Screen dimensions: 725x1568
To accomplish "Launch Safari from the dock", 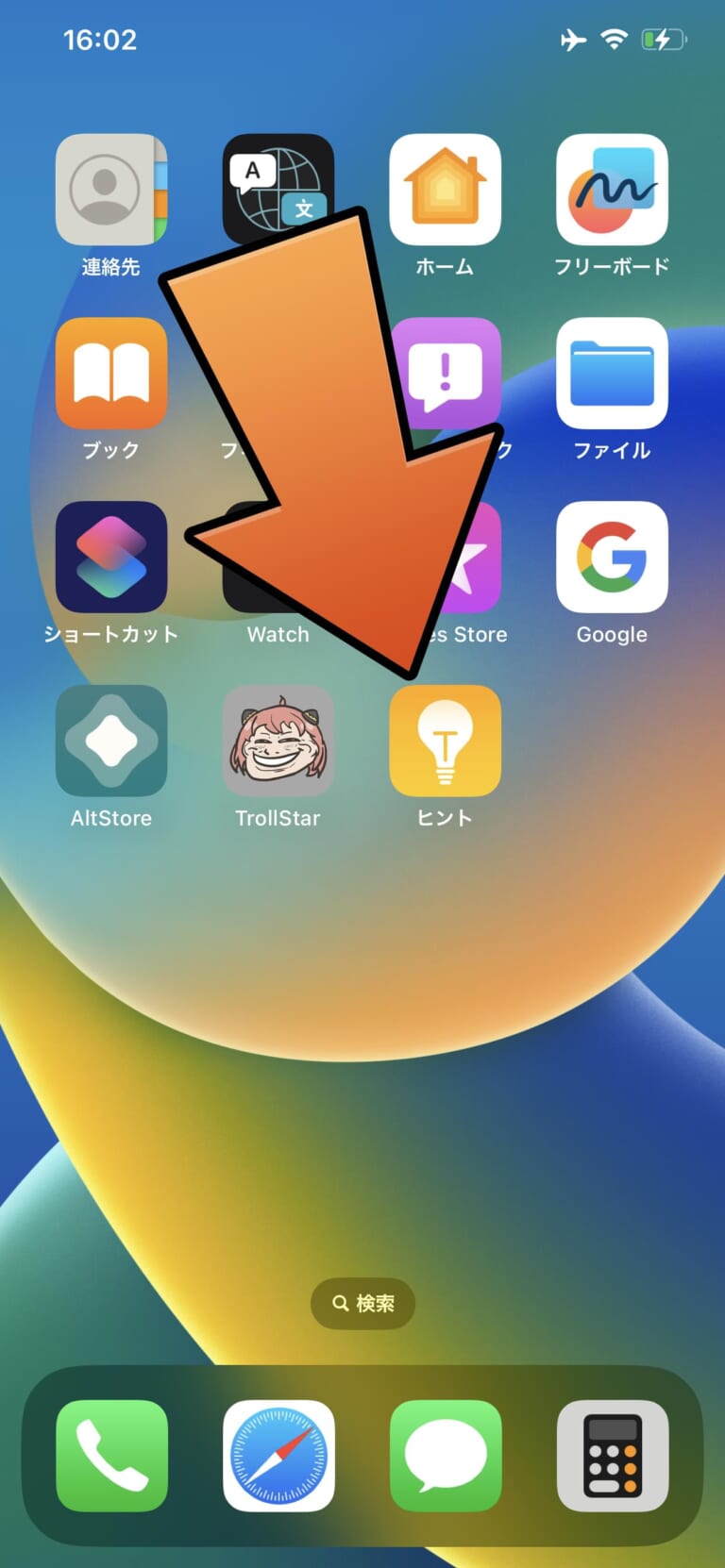I will [278, 1454].
